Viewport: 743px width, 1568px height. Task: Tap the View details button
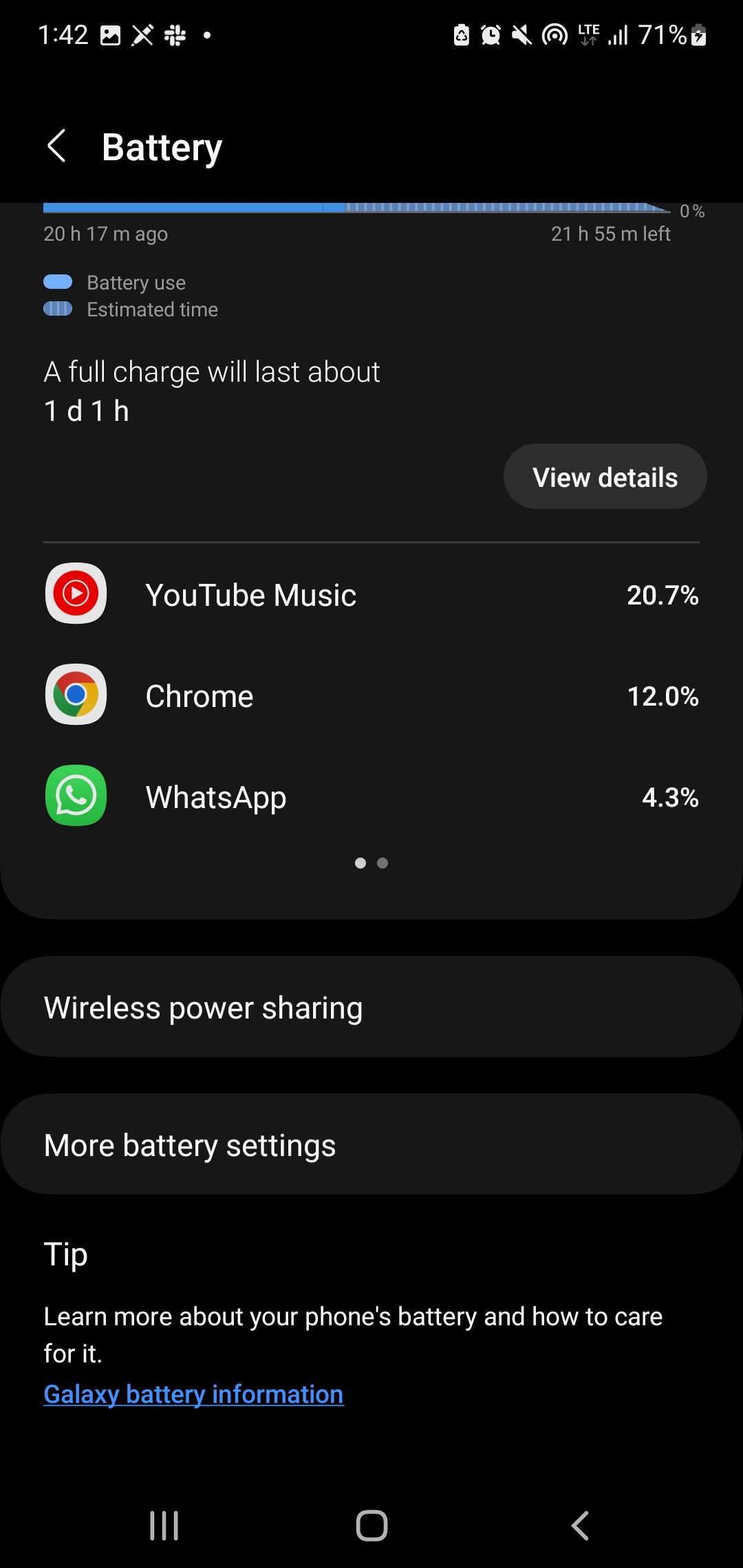[x=605, y=476]
